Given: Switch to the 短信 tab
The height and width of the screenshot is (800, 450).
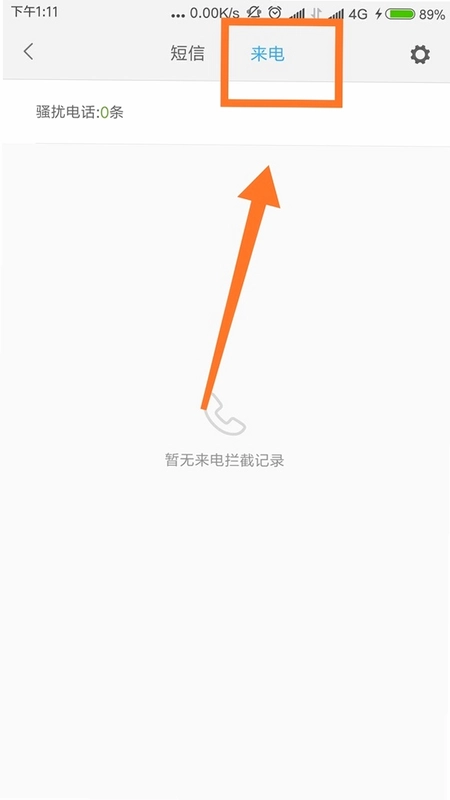Looking at the screenshot, I should [187, 54].
